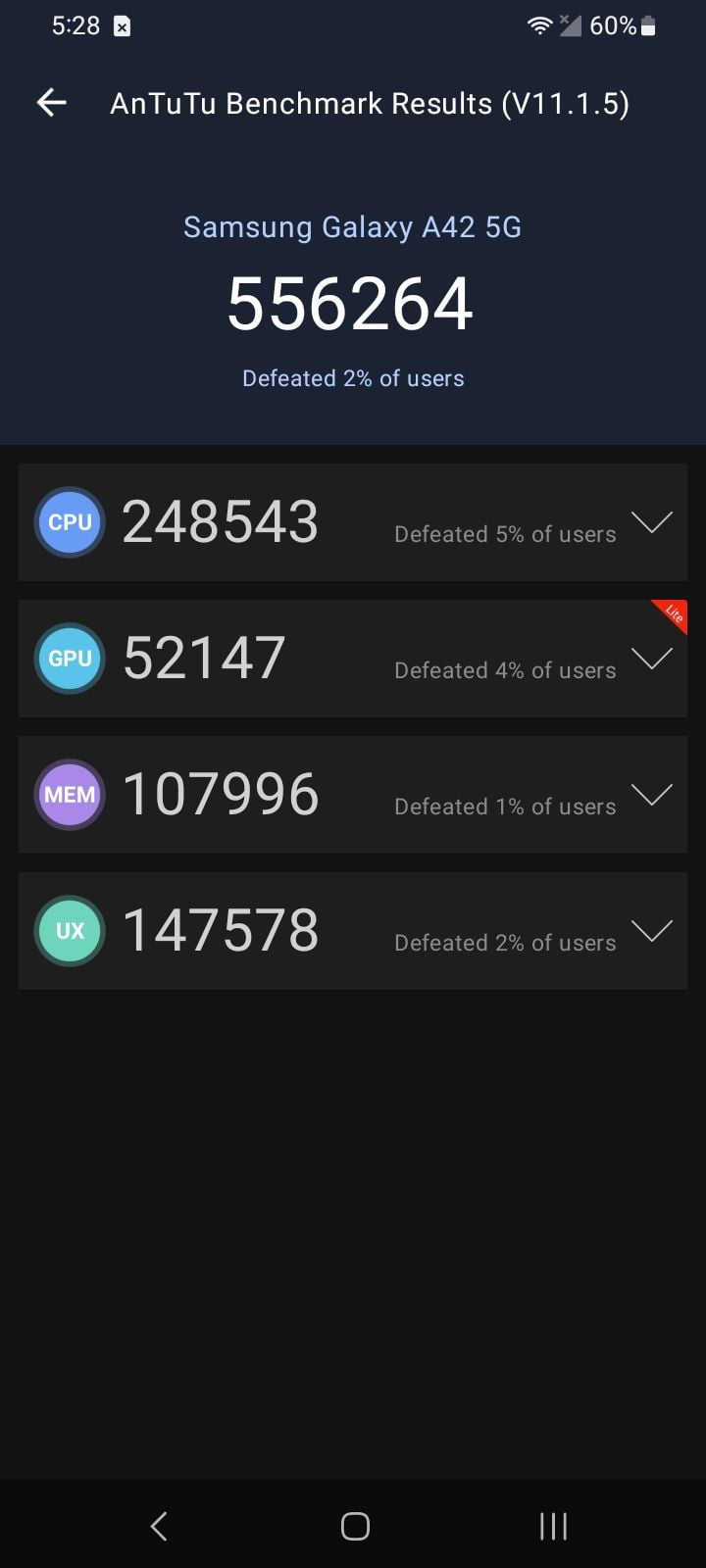This screenshot has width=706, height=1568.
Task: Expand the UX score details
Action: coord(652,931)
